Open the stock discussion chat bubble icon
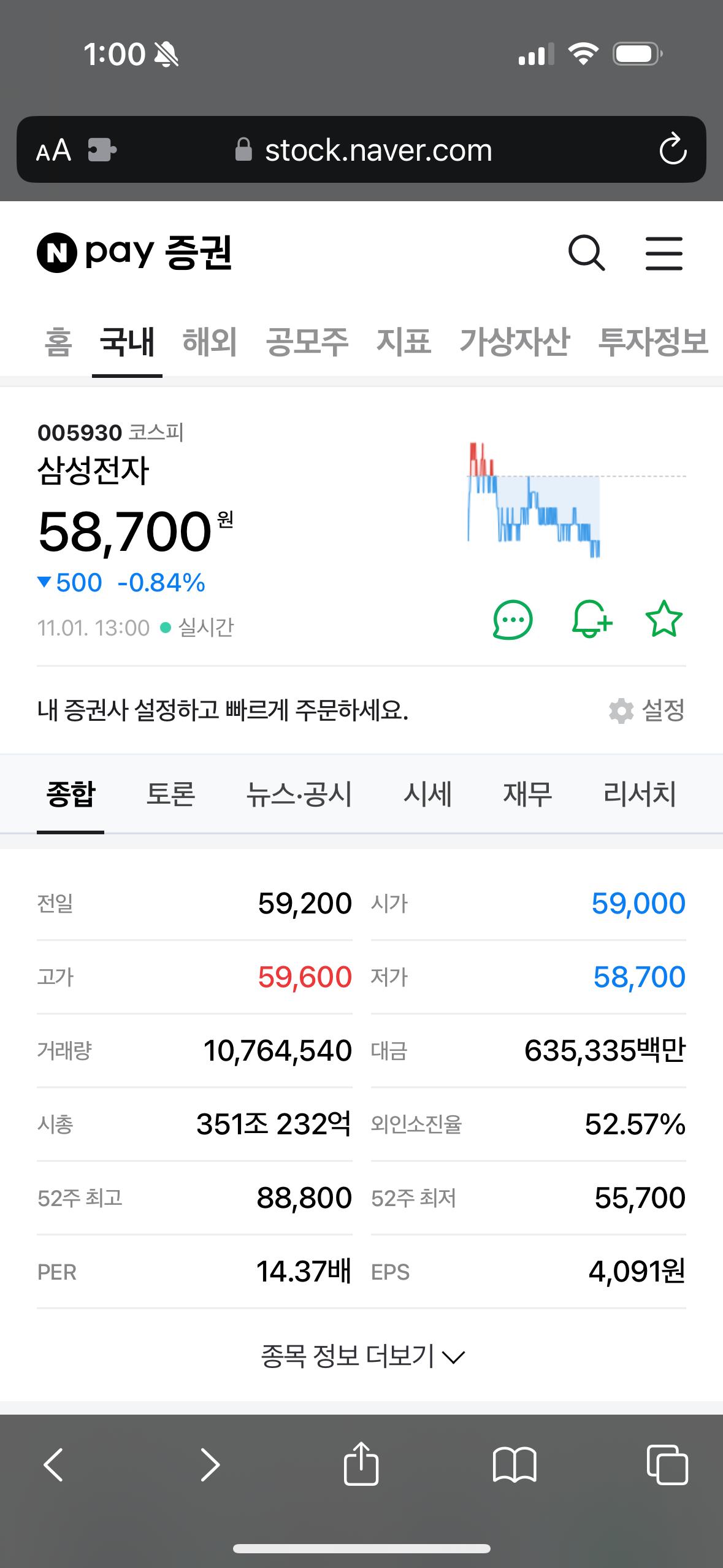723x1568 pixels. (513, 620)
